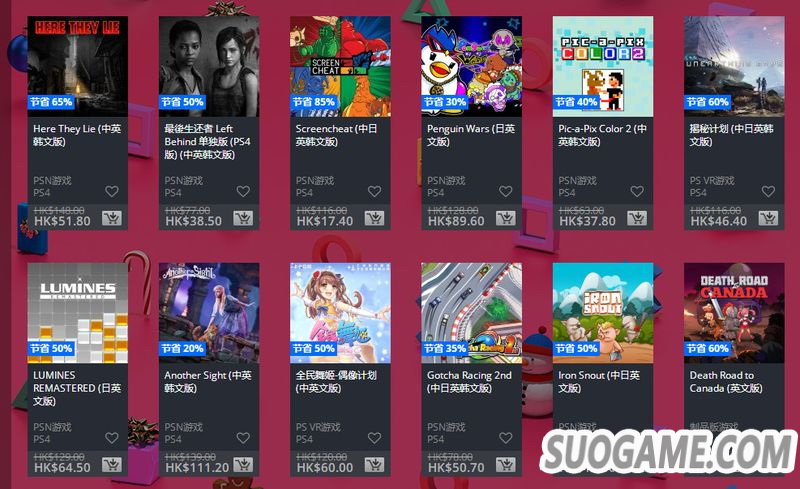800x489 pixels.
Task: Open the Screencheat game card
Action: tap(339, 67)
